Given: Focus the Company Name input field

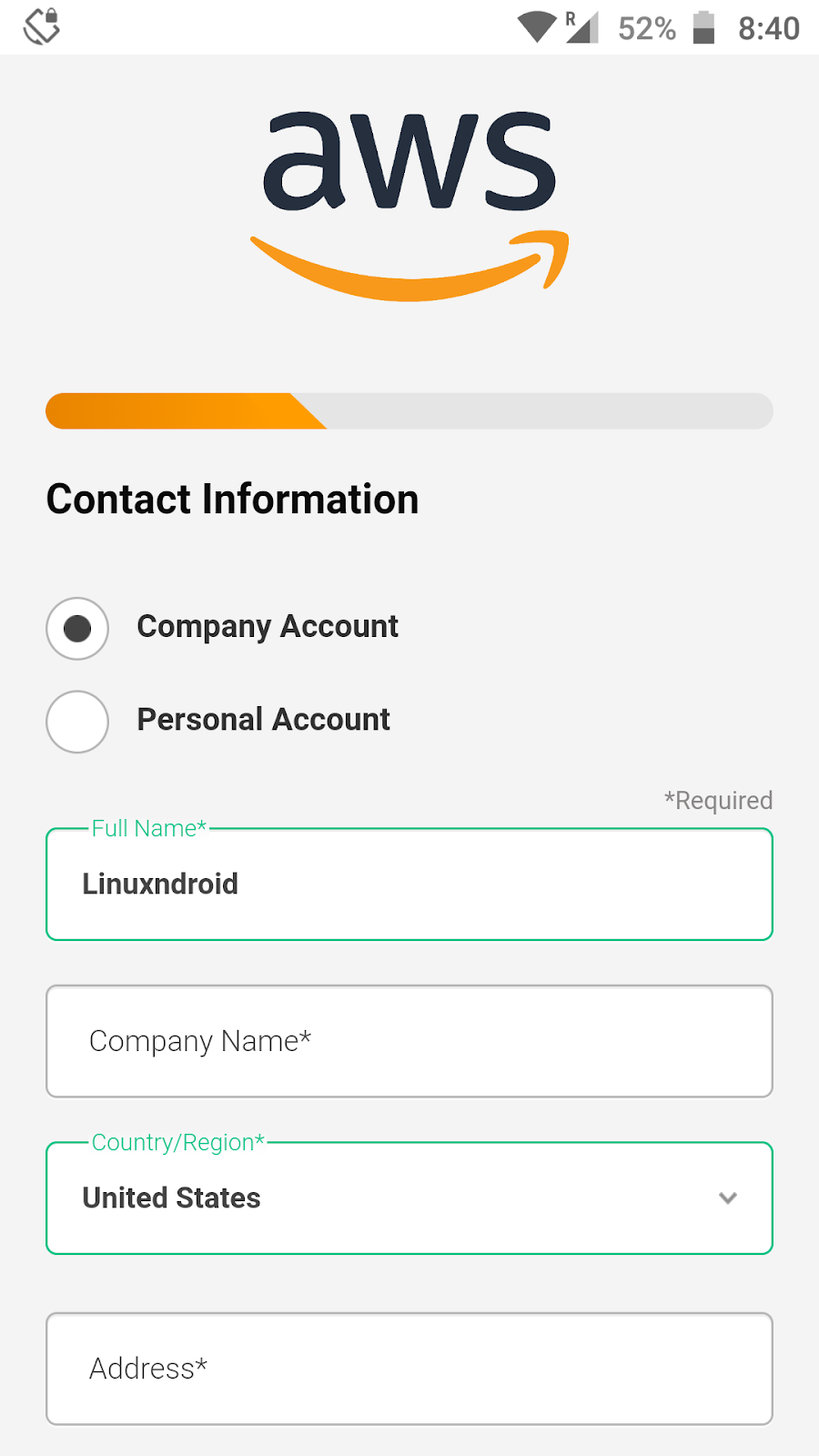Looking at the screenshot, I should (409, 1041).
